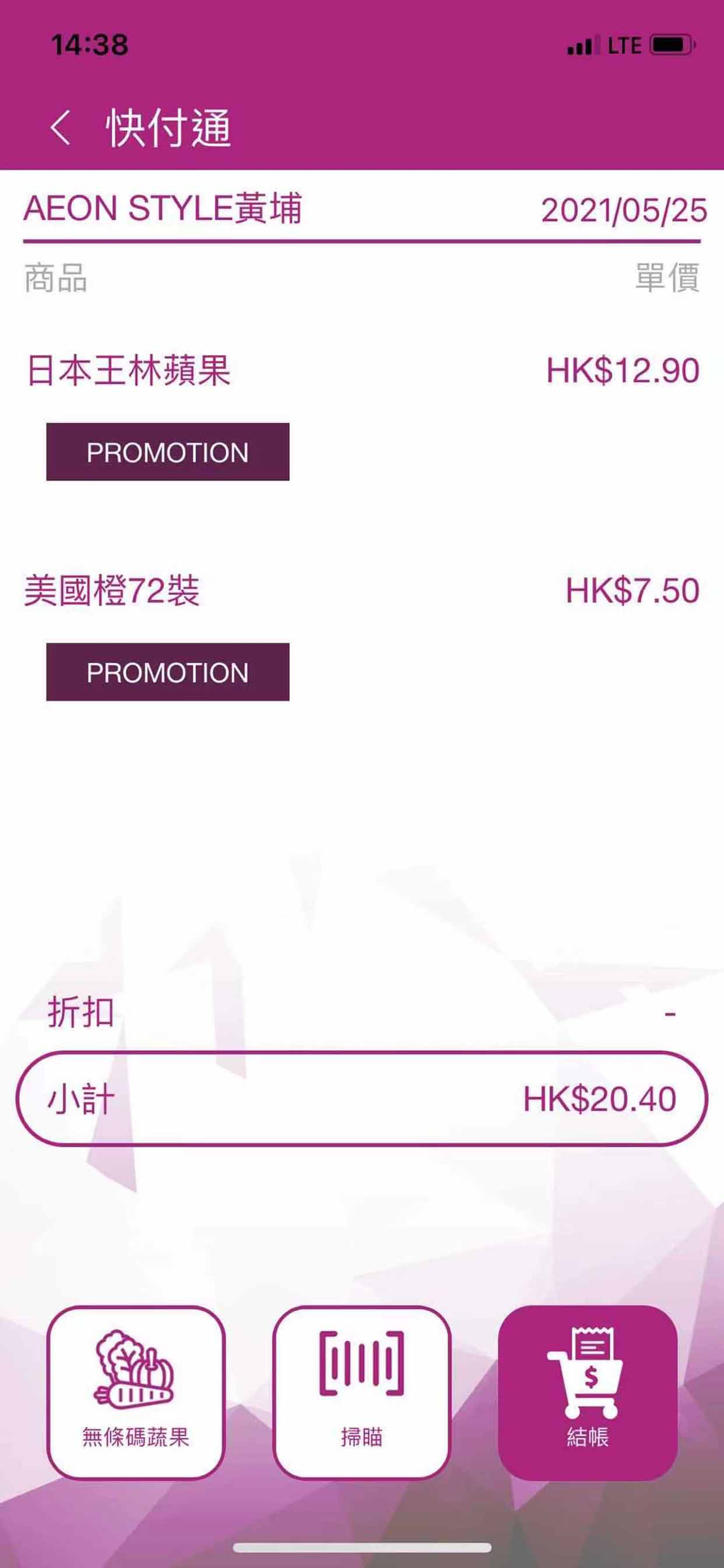Toggle the PROMOTION tag on 美國橙72裝
This screenshot has height=1568, width=724.
click(x=167, y=672)
